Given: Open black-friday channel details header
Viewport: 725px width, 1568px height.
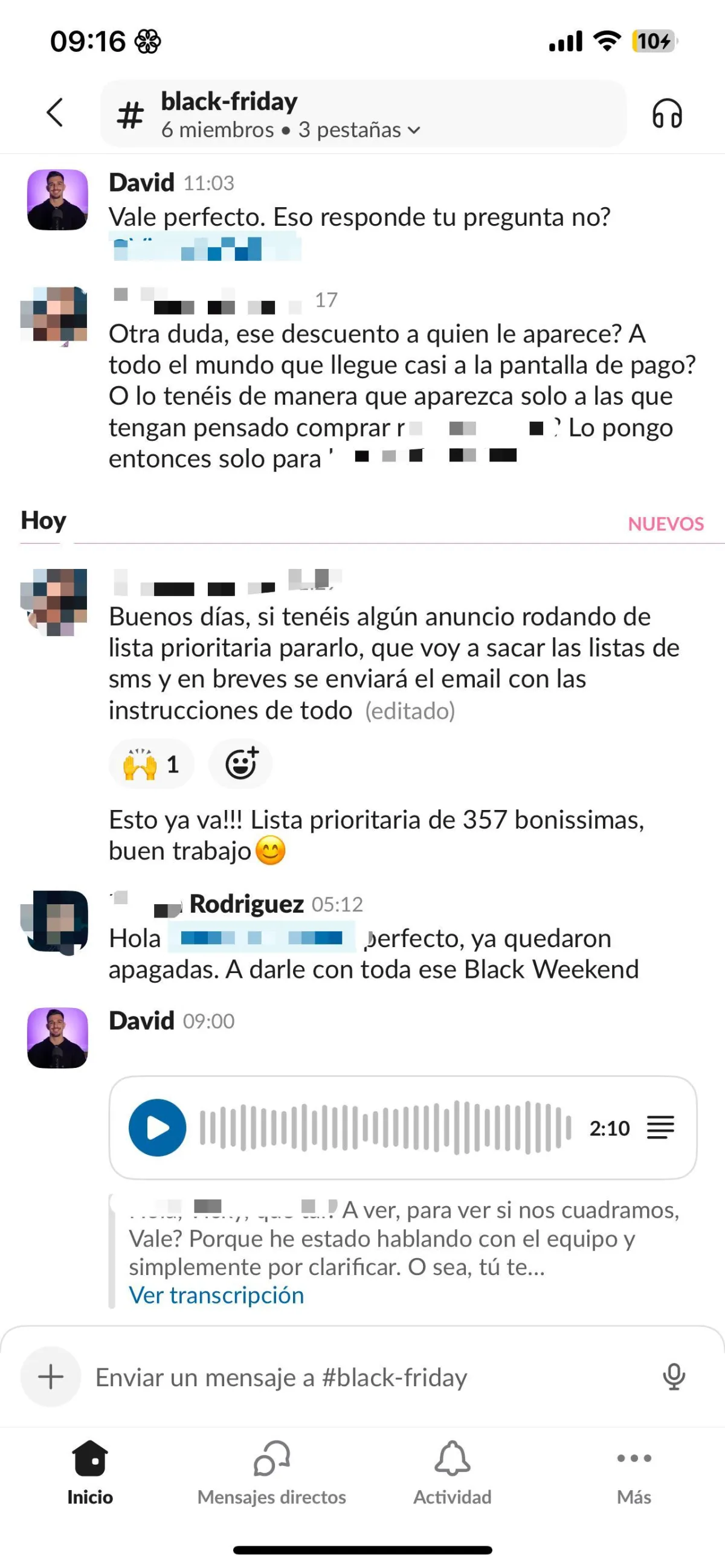Looking at the screenshot, I should (x=363, y=114).
